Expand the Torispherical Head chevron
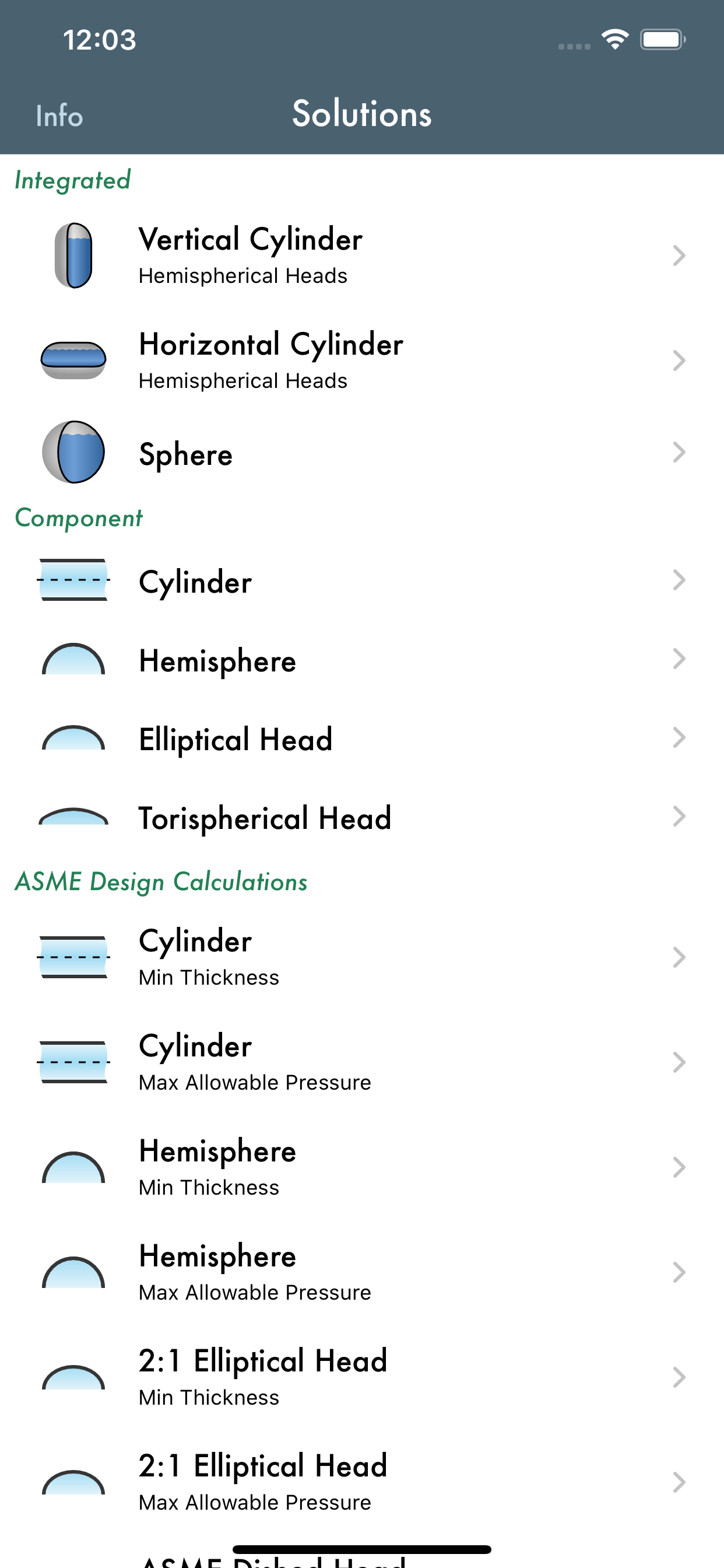The height and width of the screenshot is (1568, 724). (679, 816)
